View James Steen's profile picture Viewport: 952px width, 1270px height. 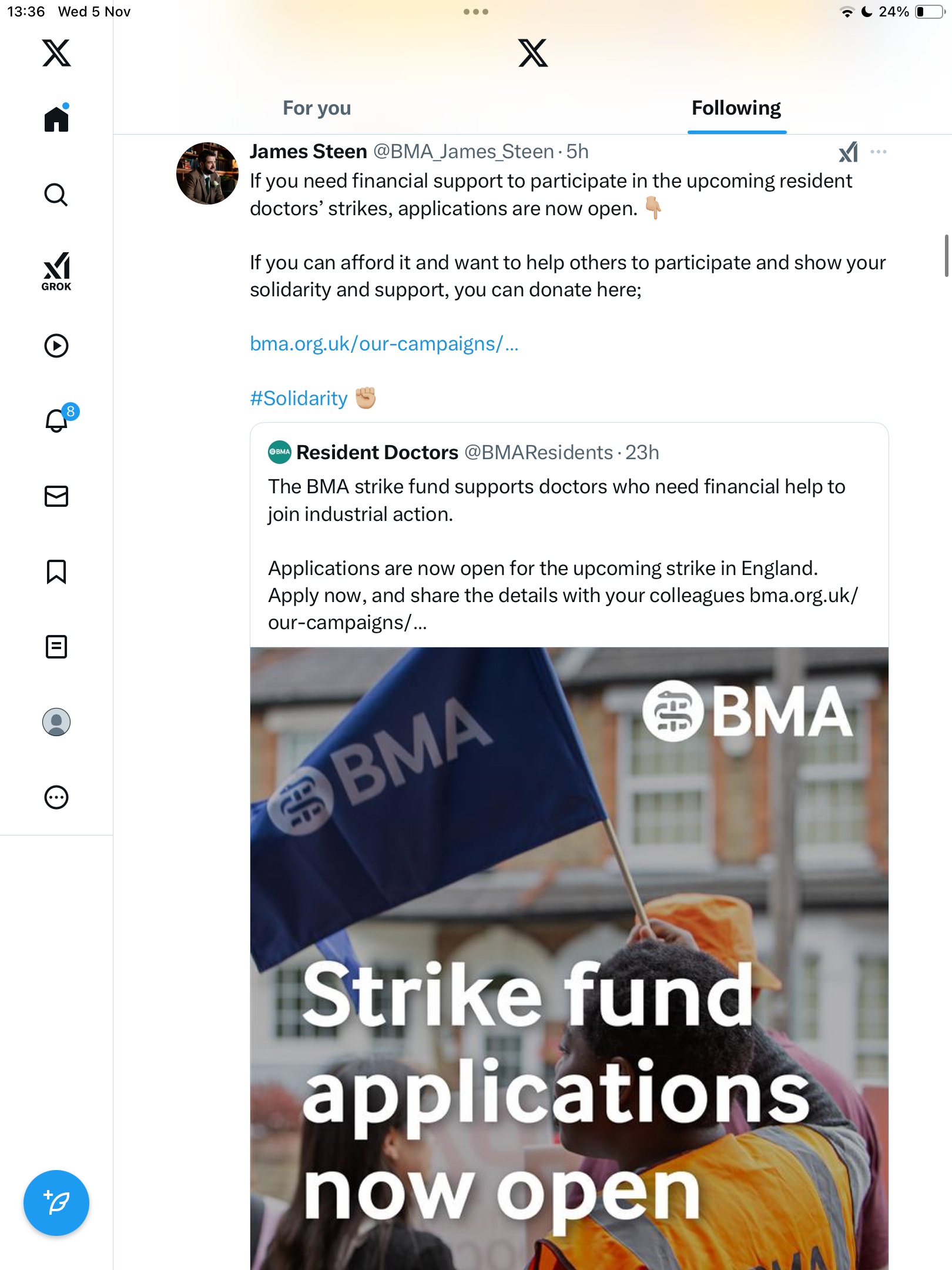coord(207,173)
